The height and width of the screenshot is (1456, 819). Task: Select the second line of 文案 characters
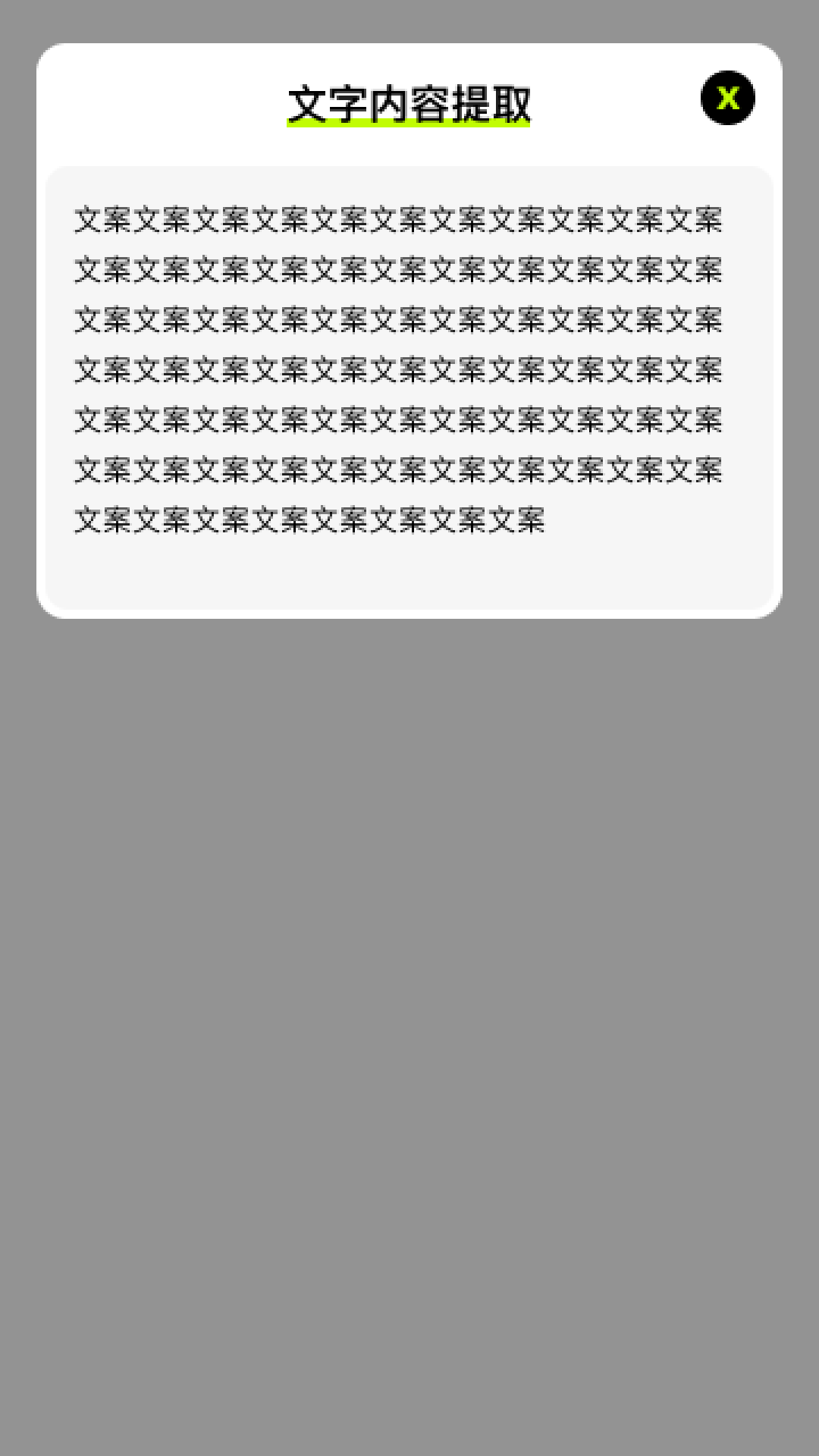pos(400,271)
